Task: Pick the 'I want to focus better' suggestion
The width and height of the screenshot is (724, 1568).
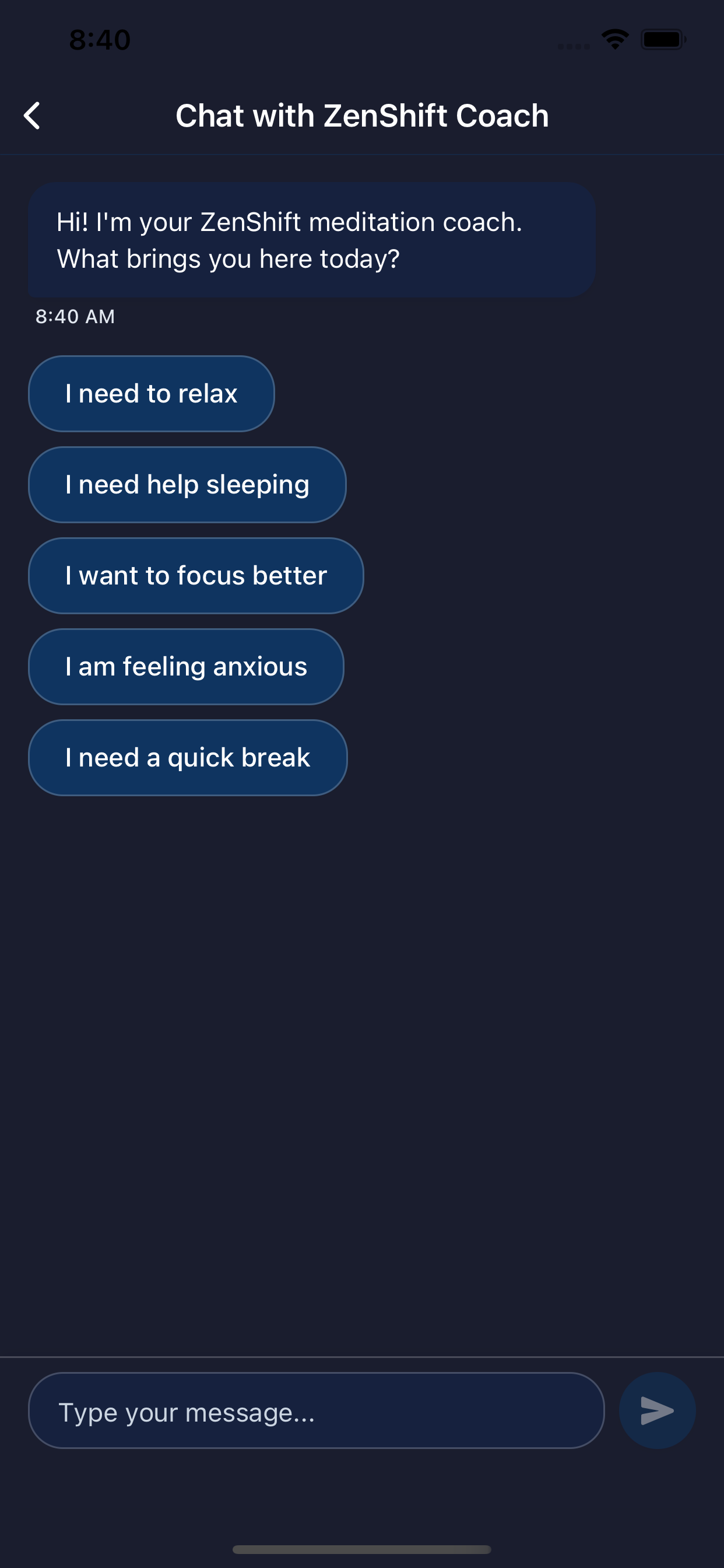Action: pos(195,575)
